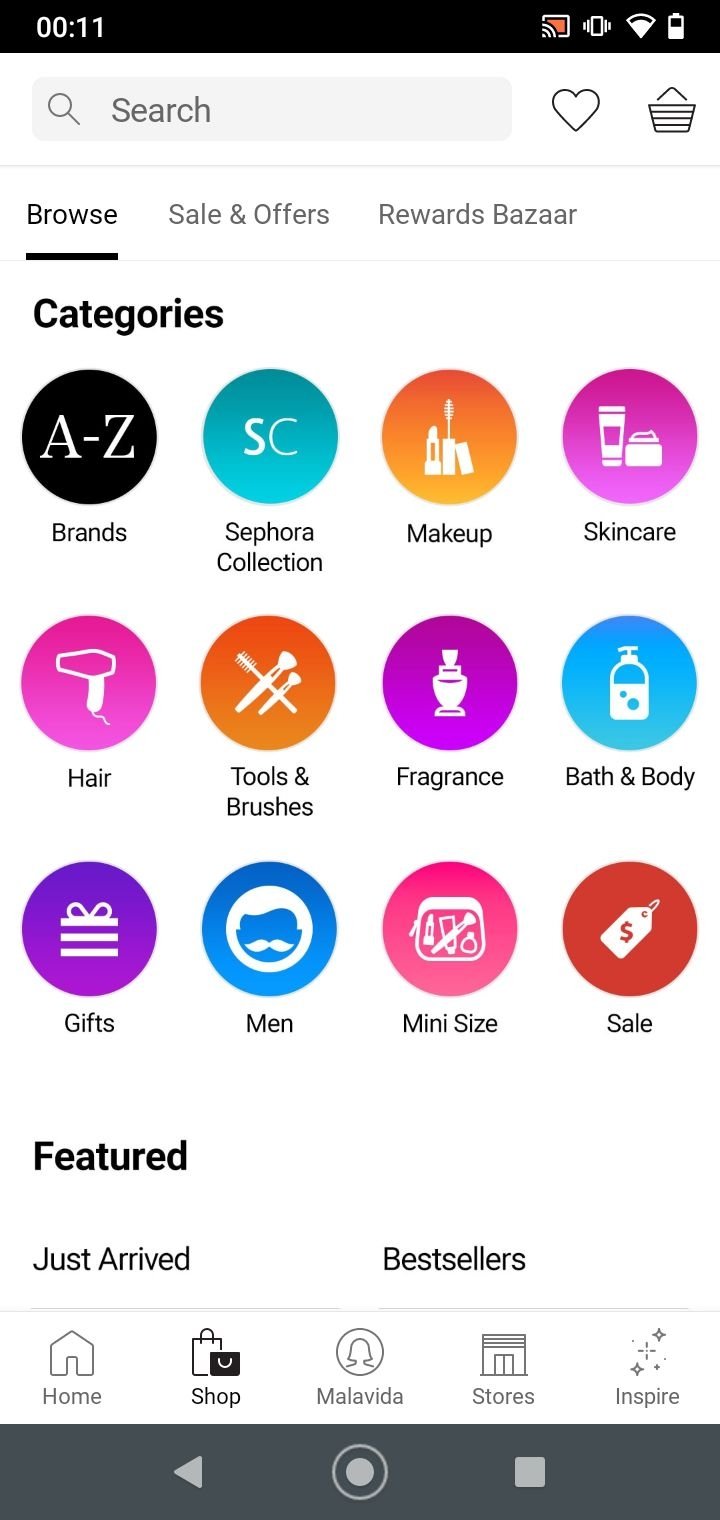Select the Makeup category
This screenshot has width=720, height=1520.
tap(449, 437)
